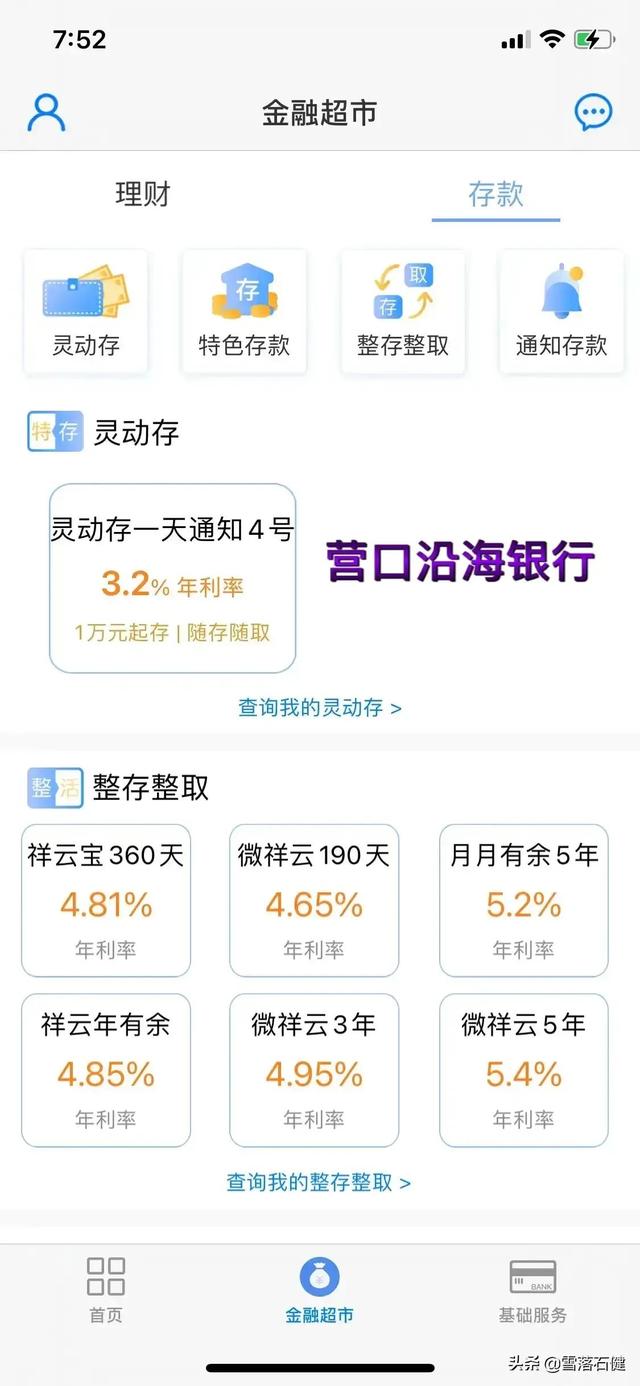Image resolution: width=640 pixels, height=1386 pixels.
Task: Tap the 查询我的整存整取 link
Action: pos(319,1182)
